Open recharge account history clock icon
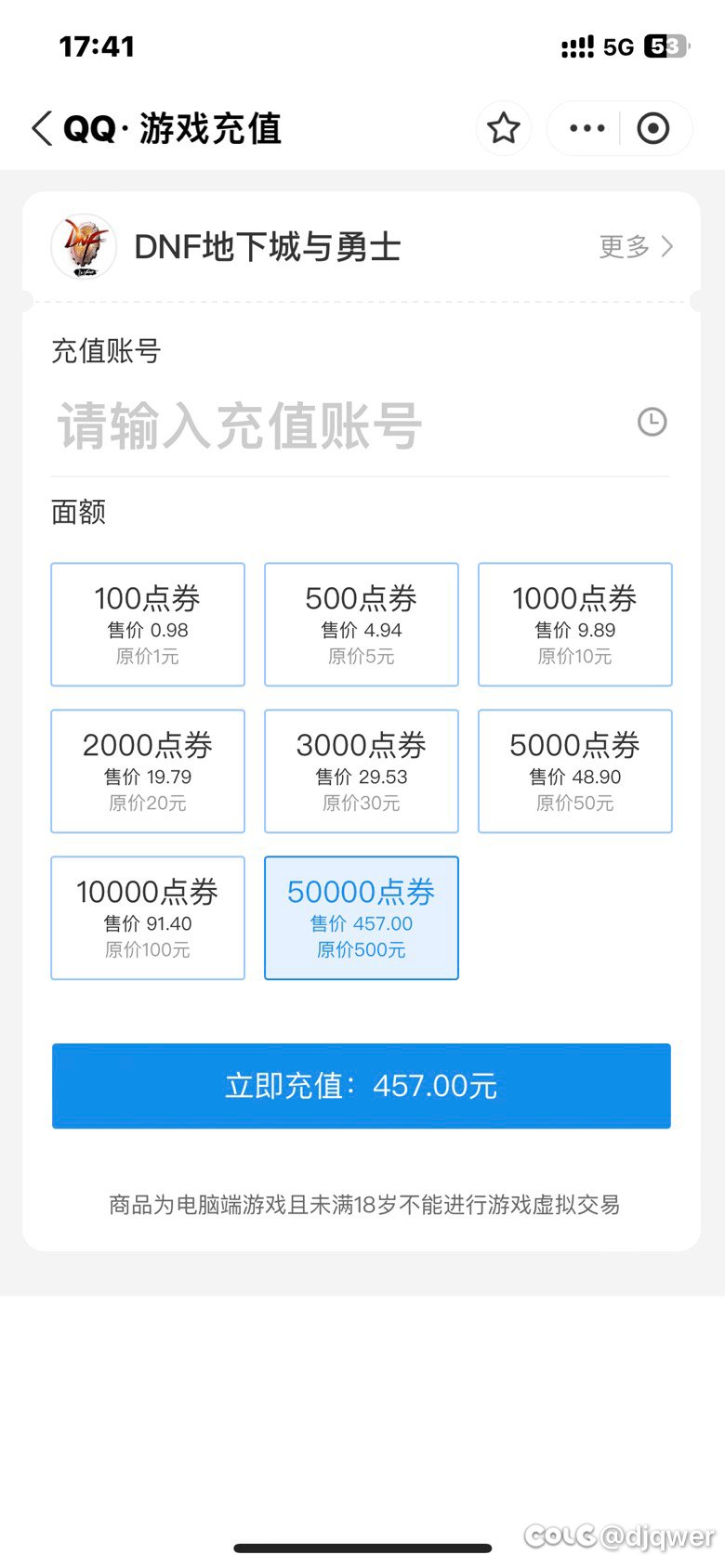This screenshot has height=1568, width=725. (x=652, y=422)
